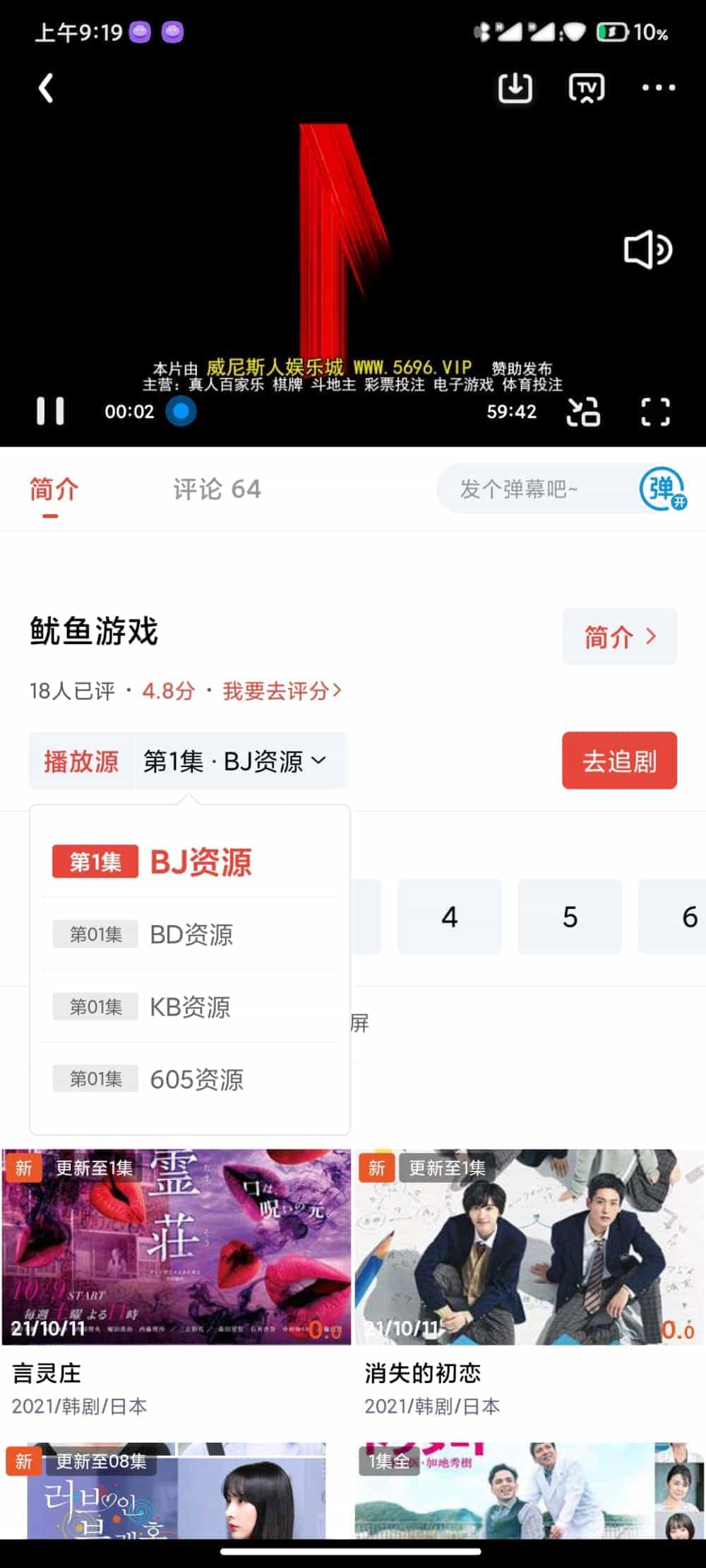Toggle the 弹 danmaku switch
Screen dimensions: 706x1568
pos(662,488)
